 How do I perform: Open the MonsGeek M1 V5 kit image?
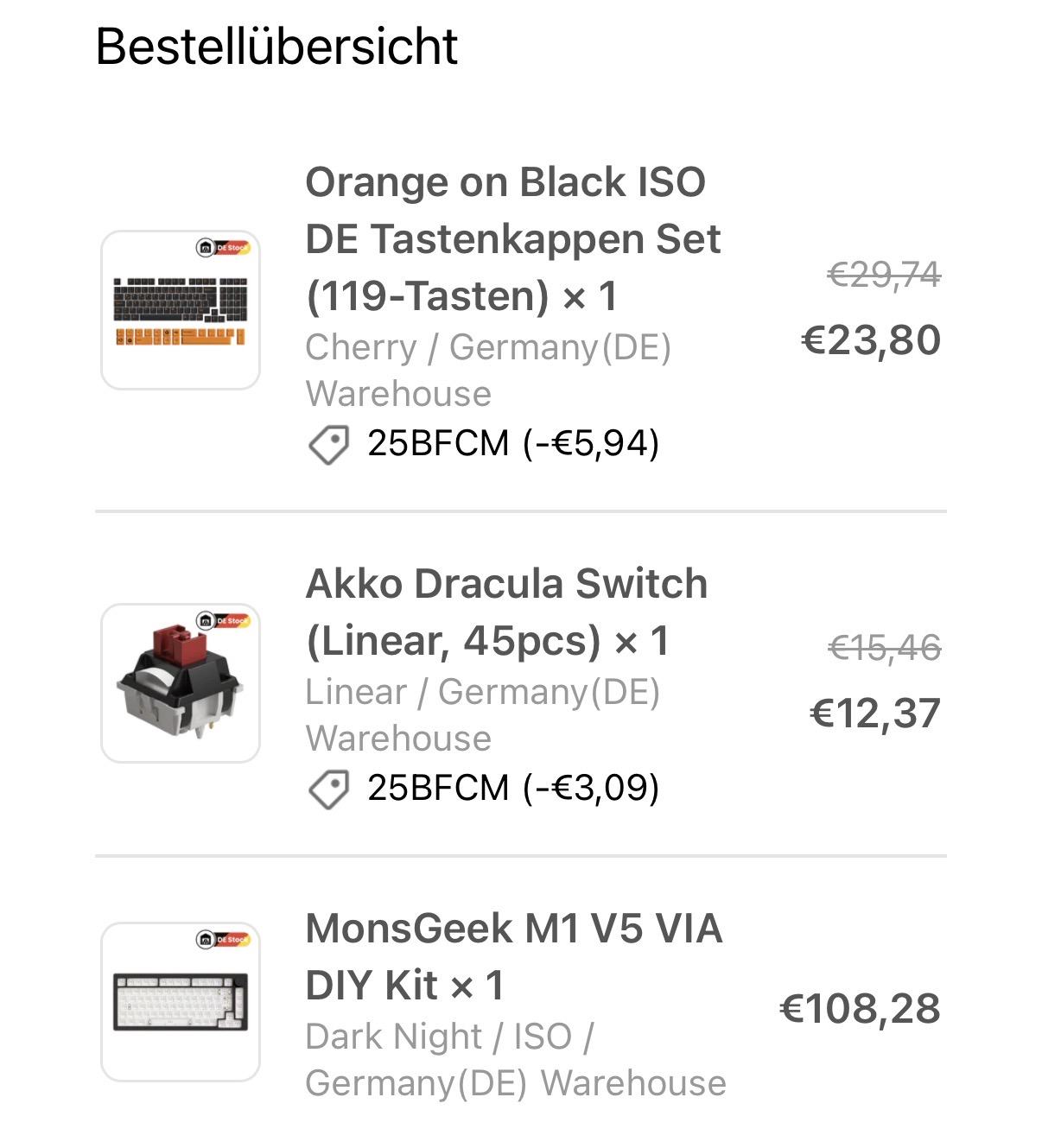181,1002
